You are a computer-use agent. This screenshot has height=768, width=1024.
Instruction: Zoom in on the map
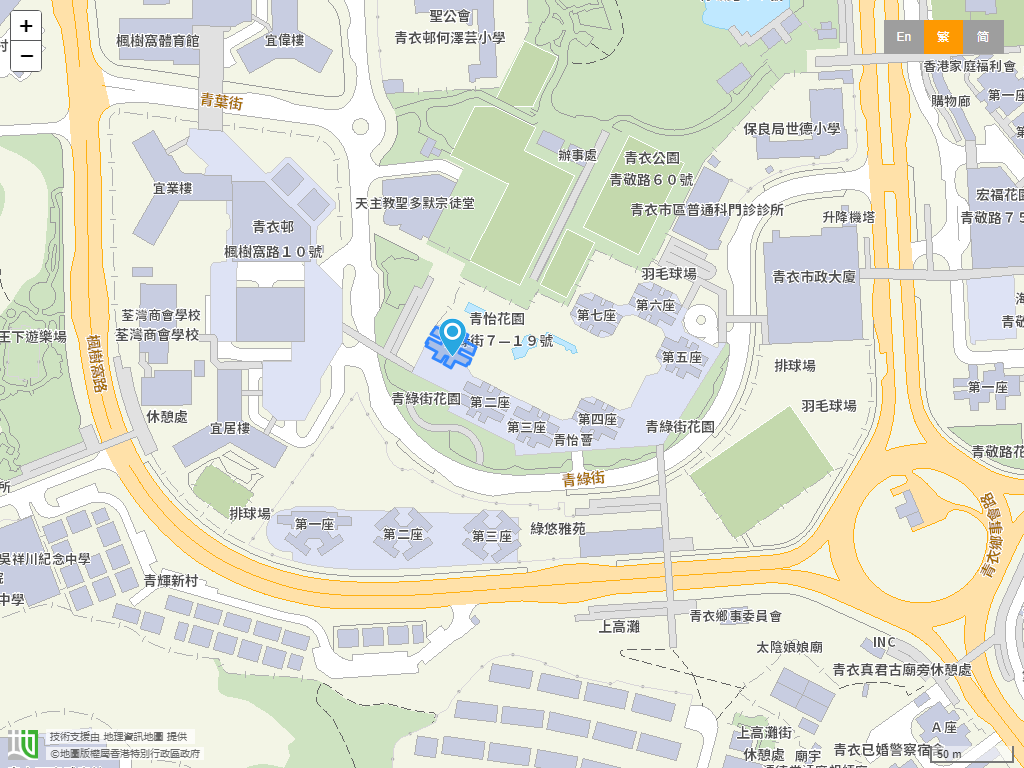(26, 26)
